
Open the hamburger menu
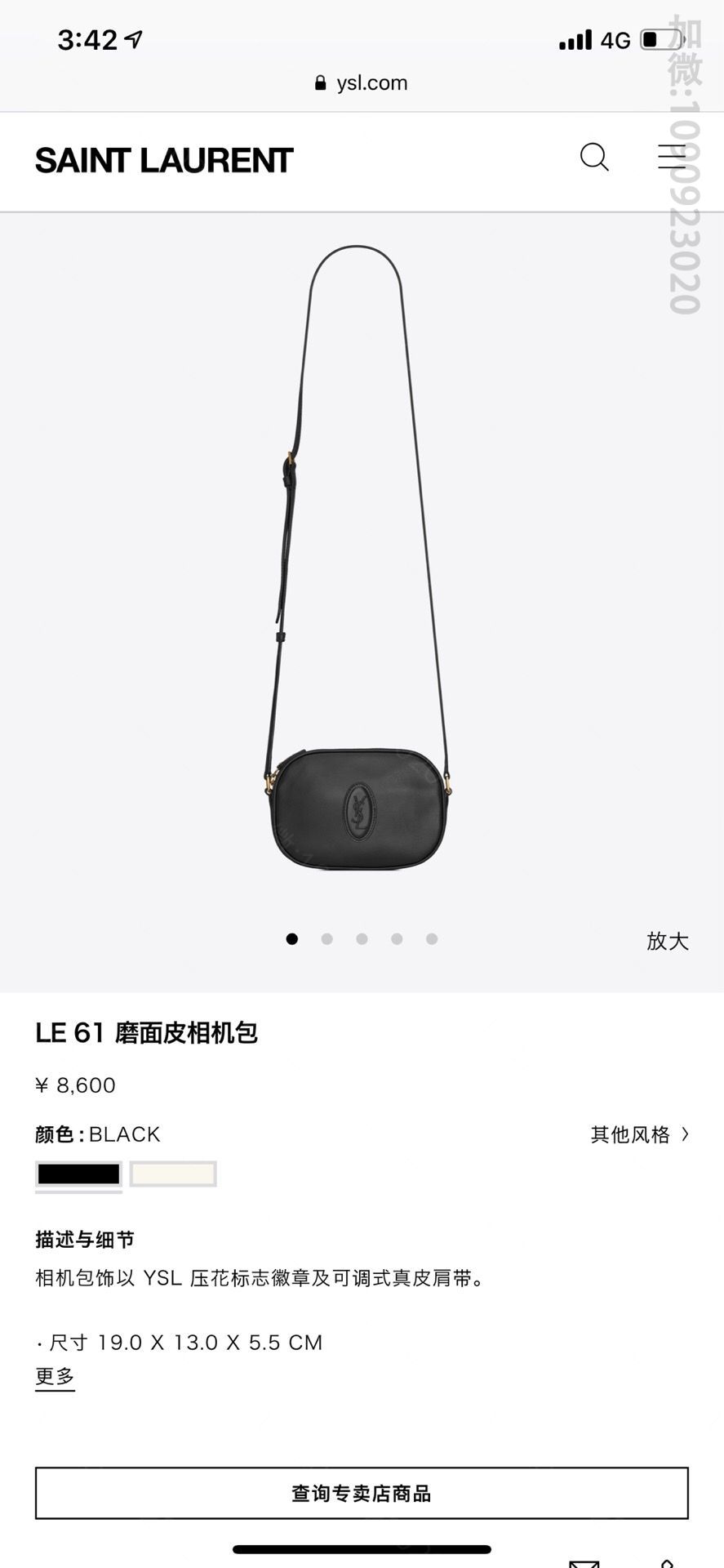(x=672, y=157)
